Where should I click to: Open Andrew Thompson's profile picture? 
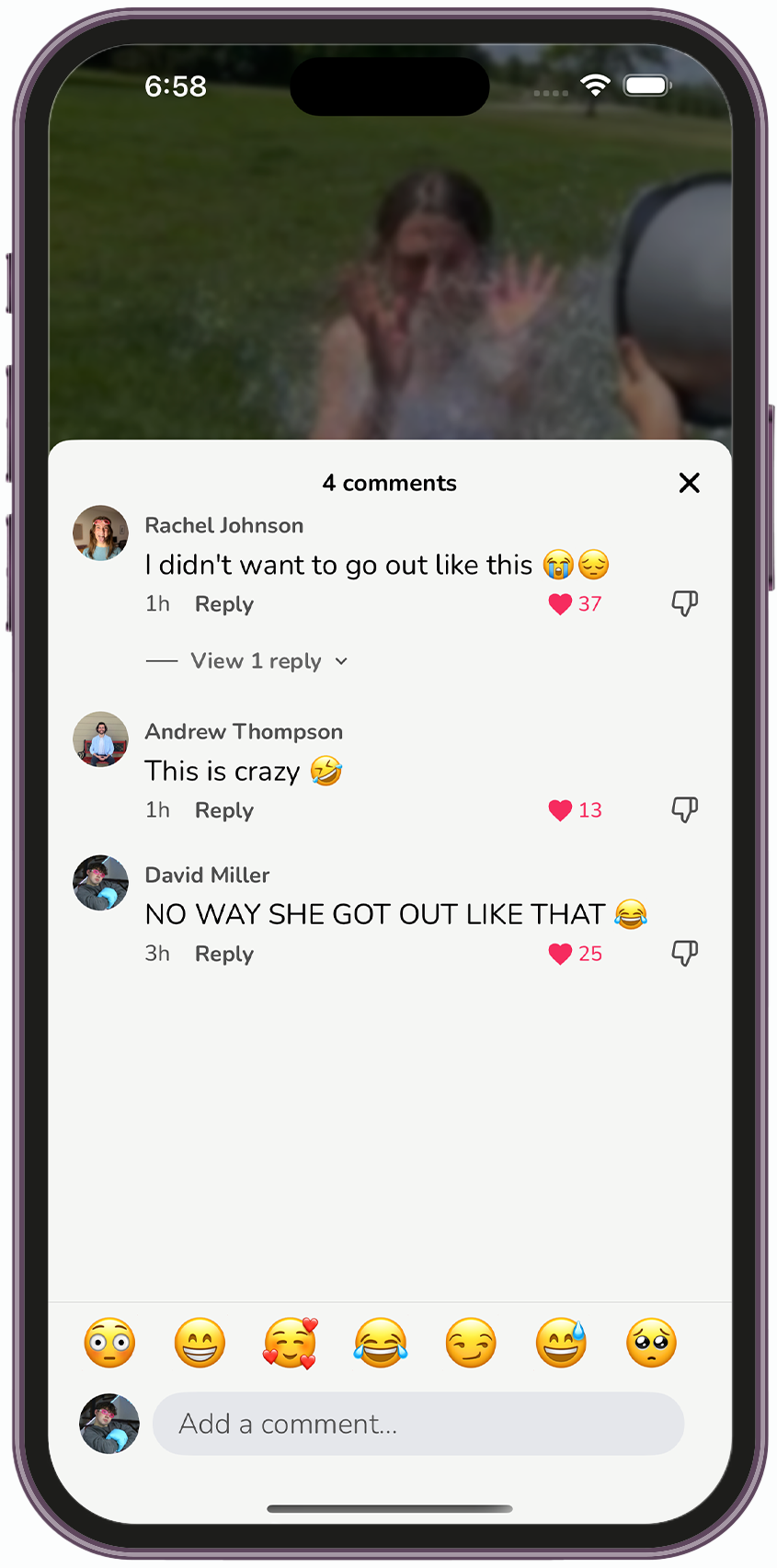pyautogui.click(x=100, y=738)
